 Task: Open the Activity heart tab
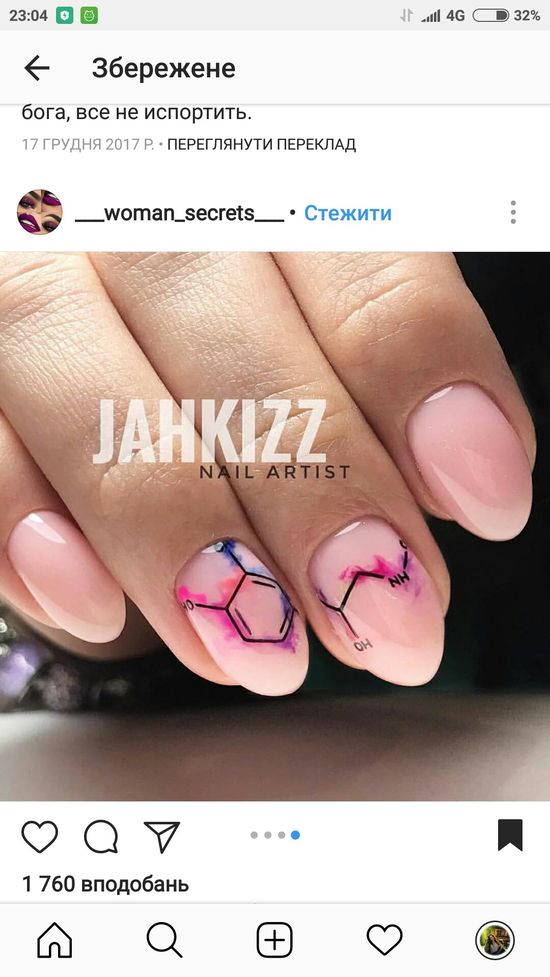[x=384, y=940]
